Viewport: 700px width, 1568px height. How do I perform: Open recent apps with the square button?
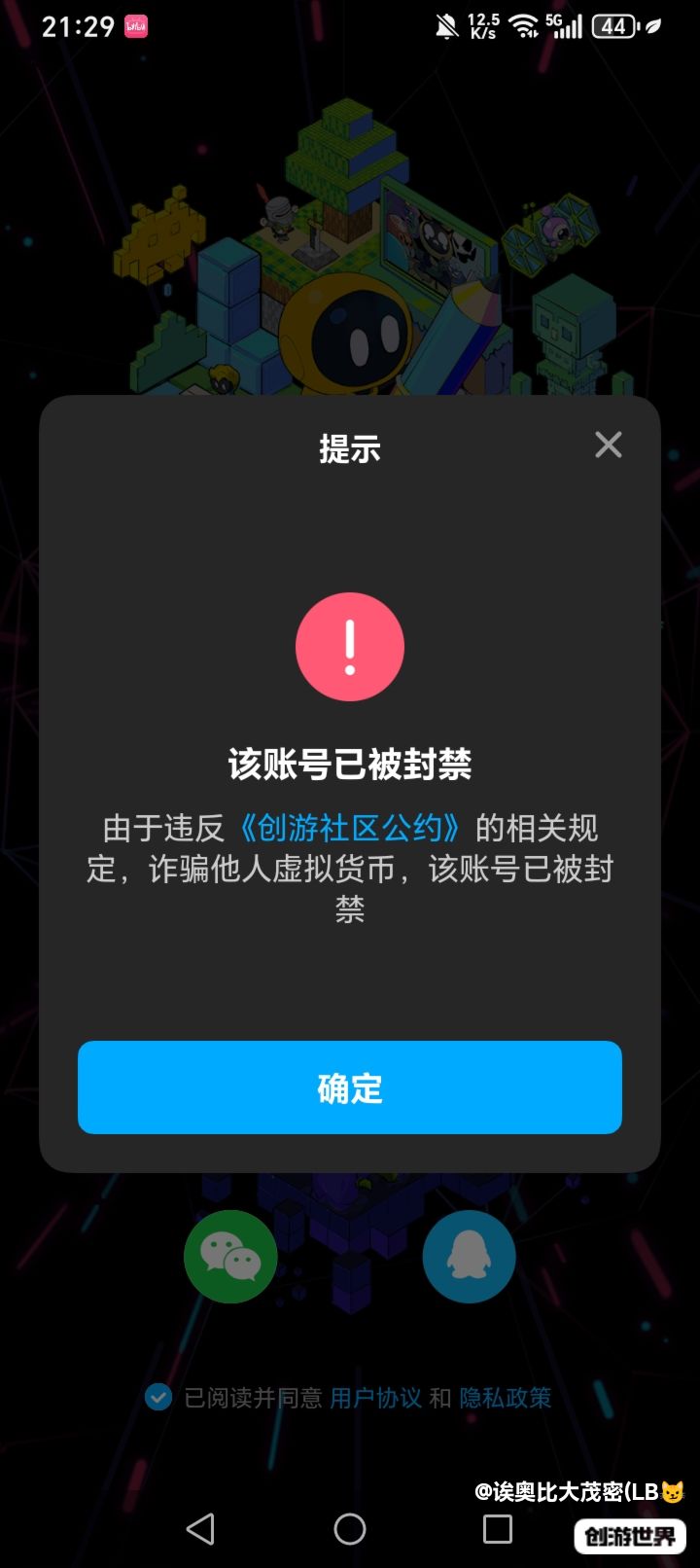pyautogui.click(x=498, y=1528)
